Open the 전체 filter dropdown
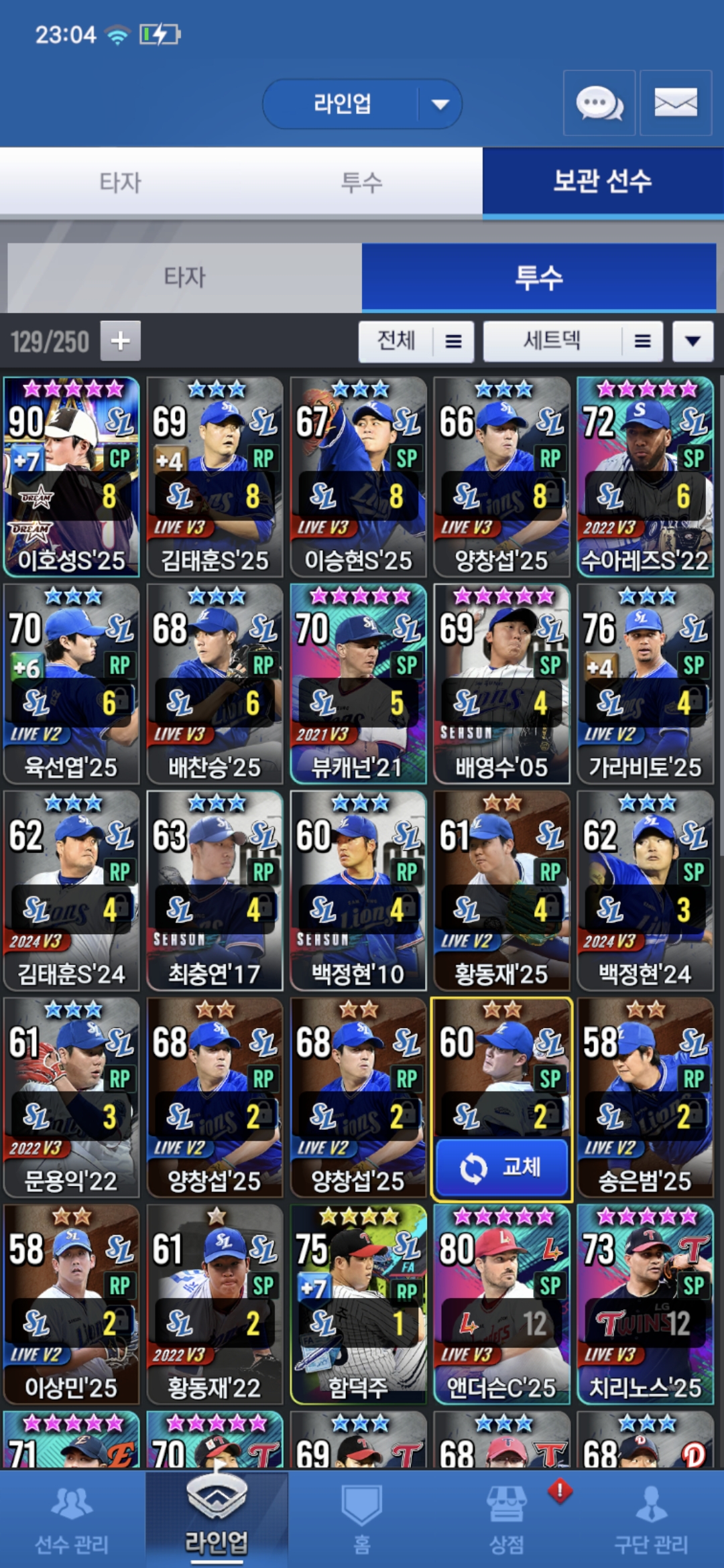 point(416,341)
